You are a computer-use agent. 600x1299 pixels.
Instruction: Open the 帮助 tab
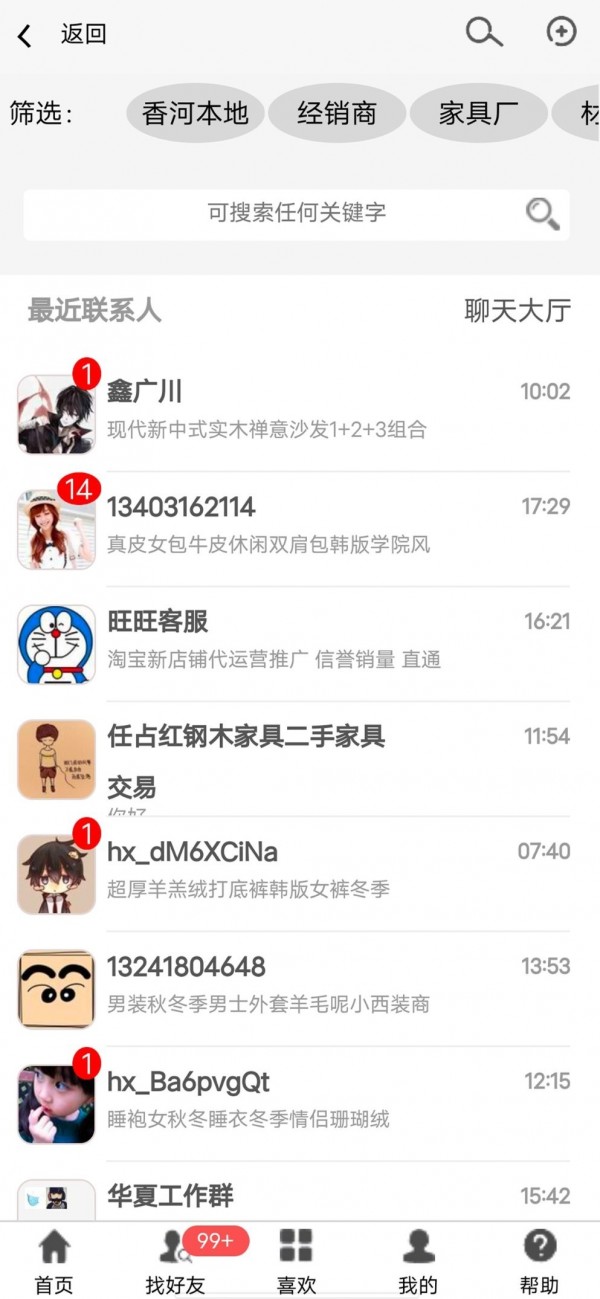tap(540, 1262)
